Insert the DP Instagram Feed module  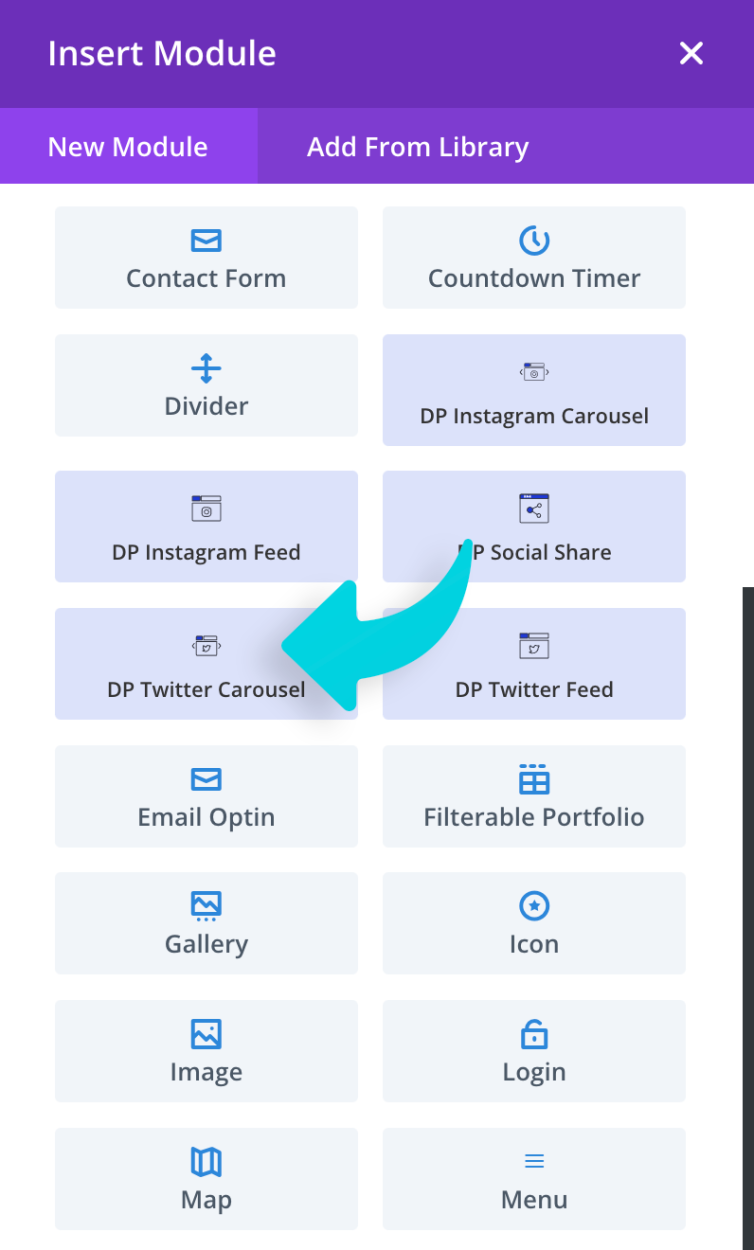click(x=206, y=527)
